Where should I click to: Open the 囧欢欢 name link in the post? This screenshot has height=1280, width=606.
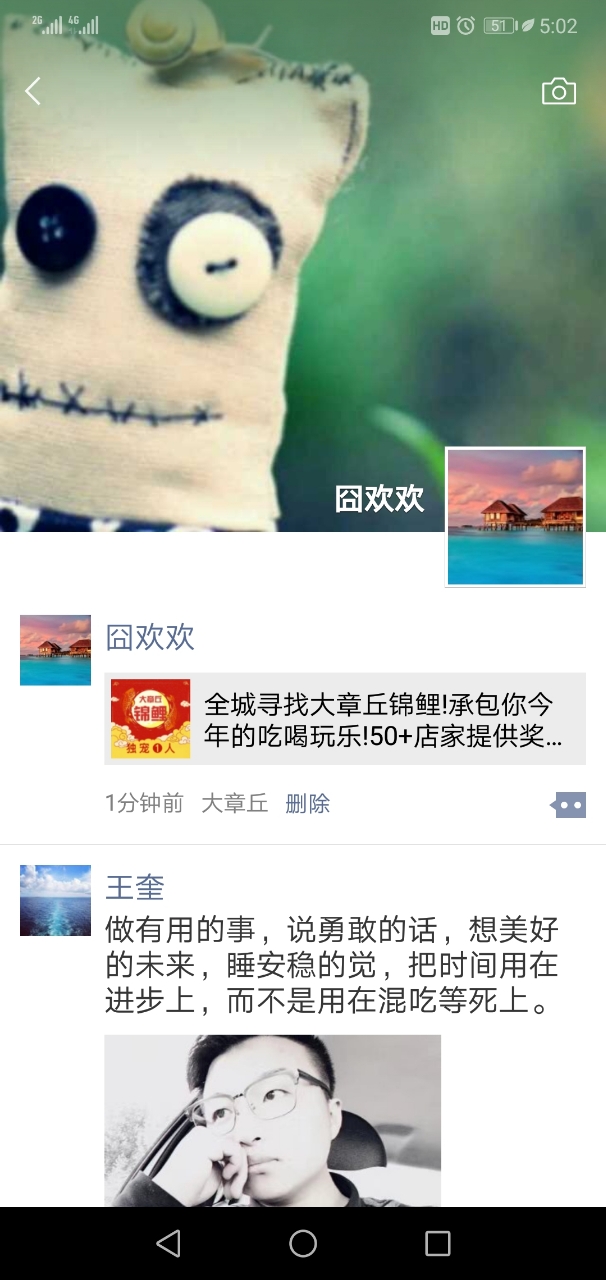(150, 637)
